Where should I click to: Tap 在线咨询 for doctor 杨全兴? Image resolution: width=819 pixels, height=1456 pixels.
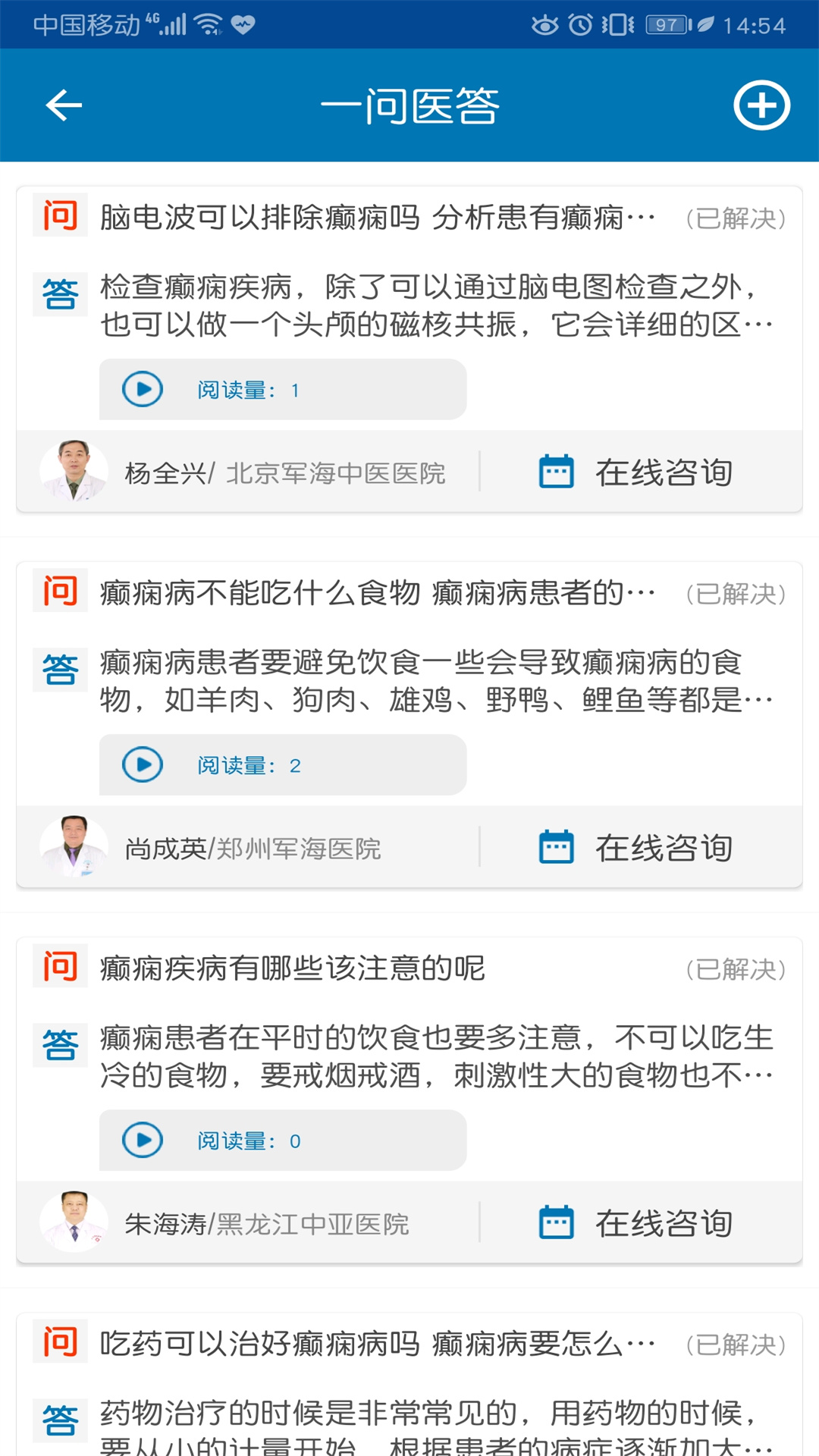pyautogui.click(x=635, y=472)
